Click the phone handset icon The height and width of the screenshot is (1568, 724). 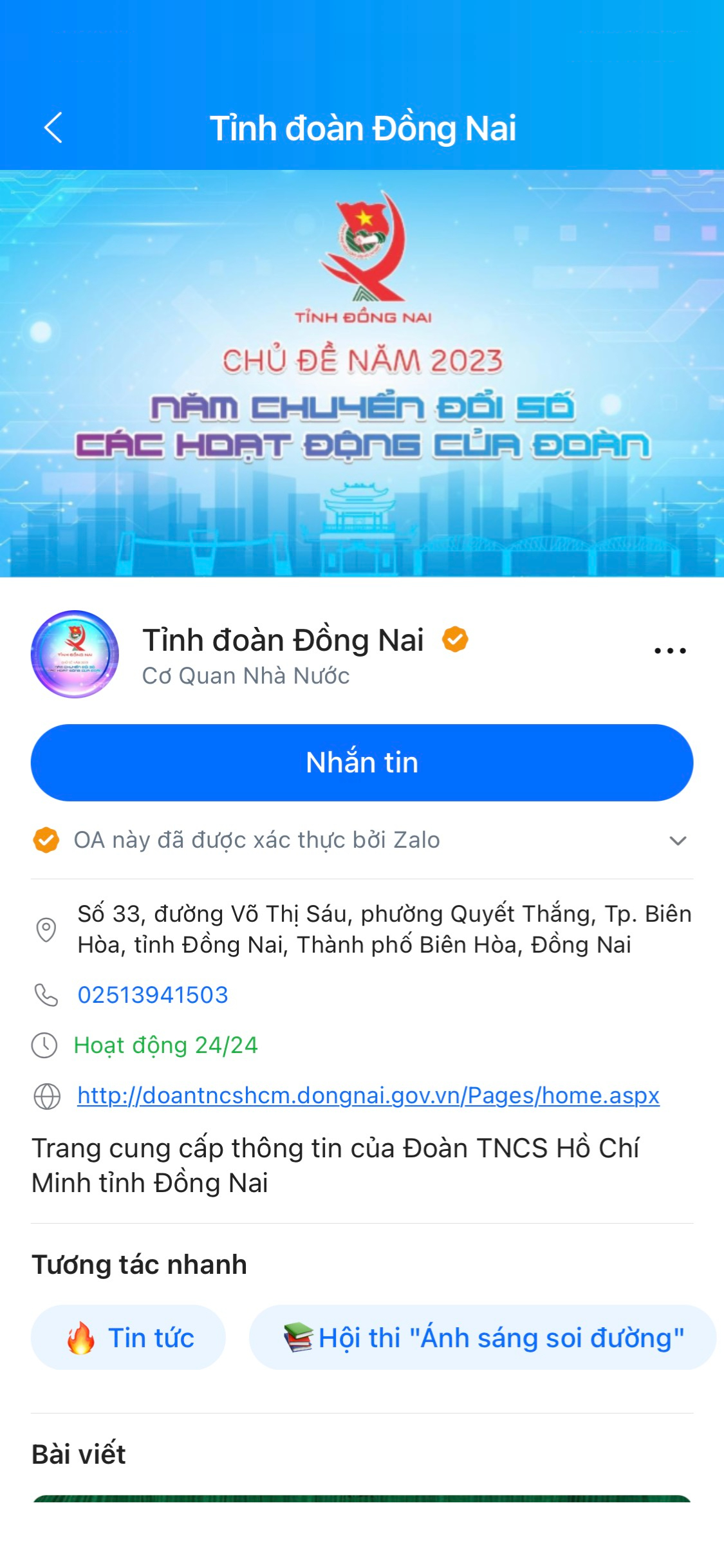click(x=46, y=995)
